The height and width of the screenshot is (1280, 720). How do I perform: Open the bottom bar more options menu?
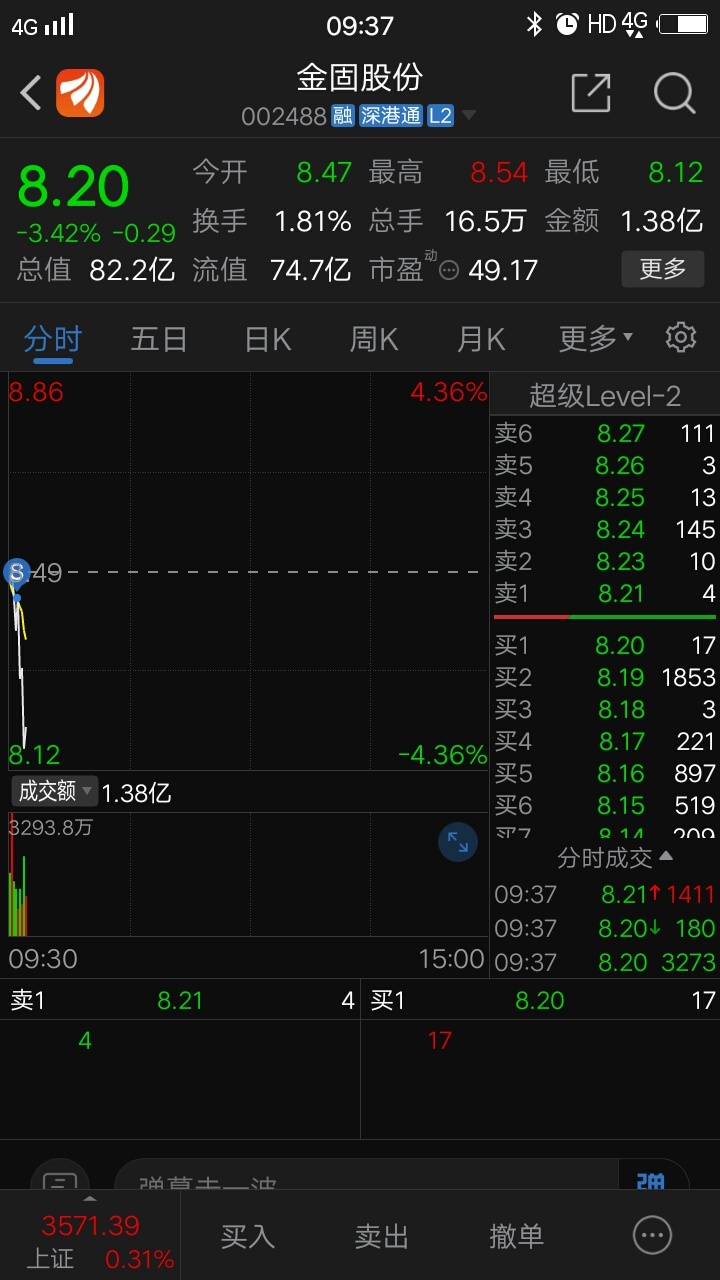tap(652, 1236)
